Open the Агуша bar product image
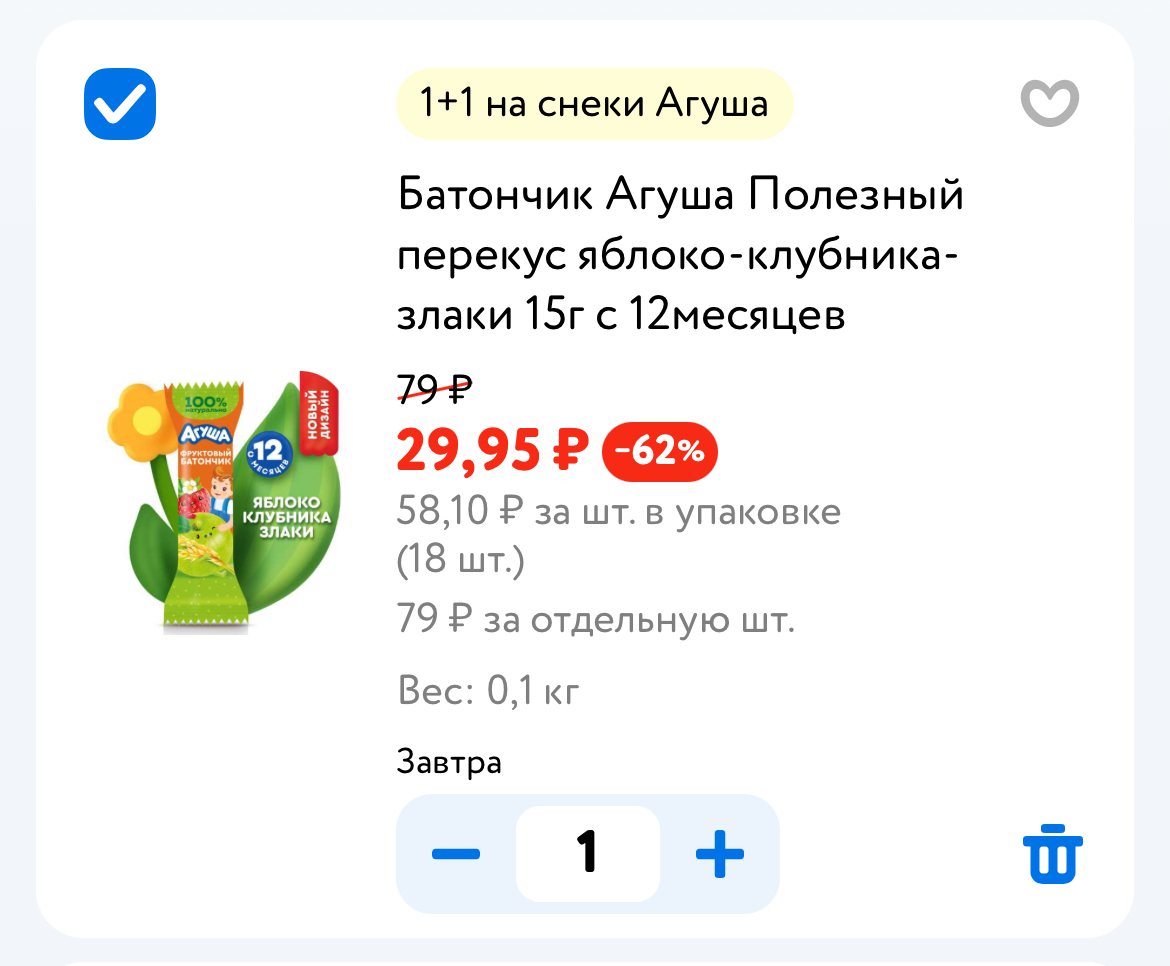 [x=223, y=503]
